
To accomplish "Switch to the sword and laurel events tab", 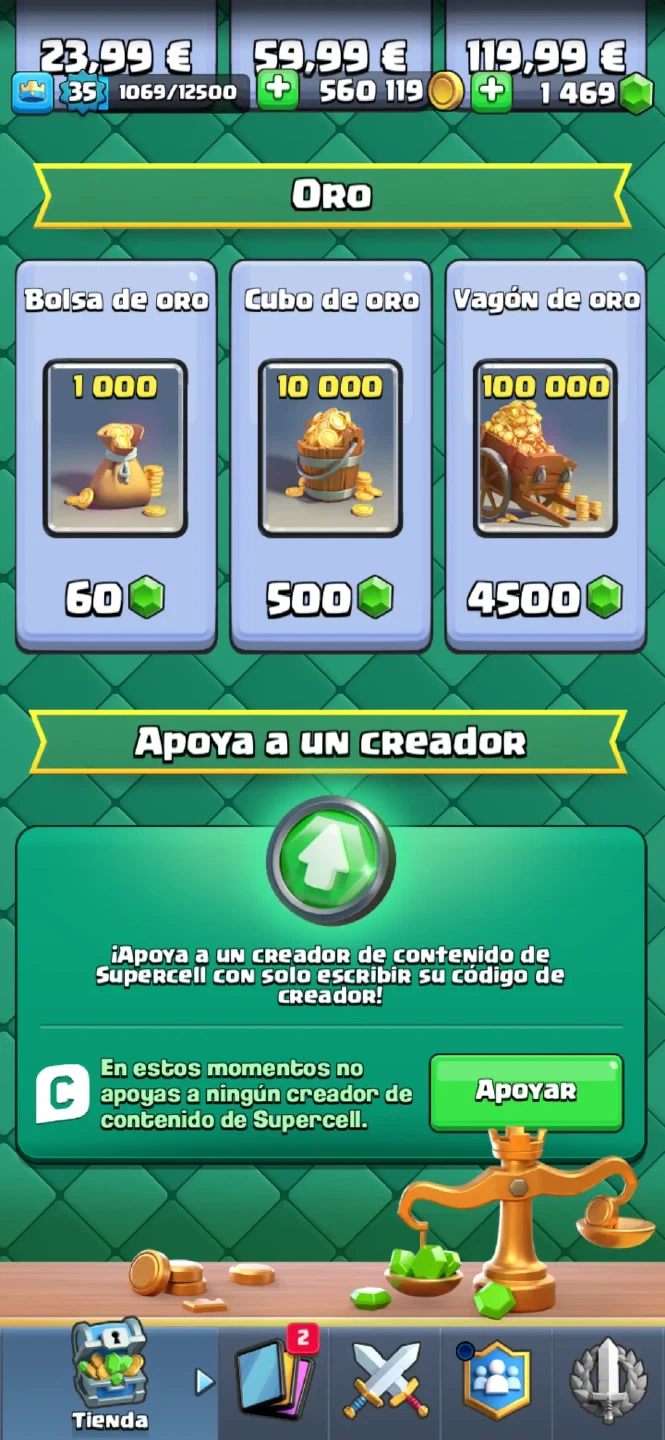I will tap(610, 1381).
